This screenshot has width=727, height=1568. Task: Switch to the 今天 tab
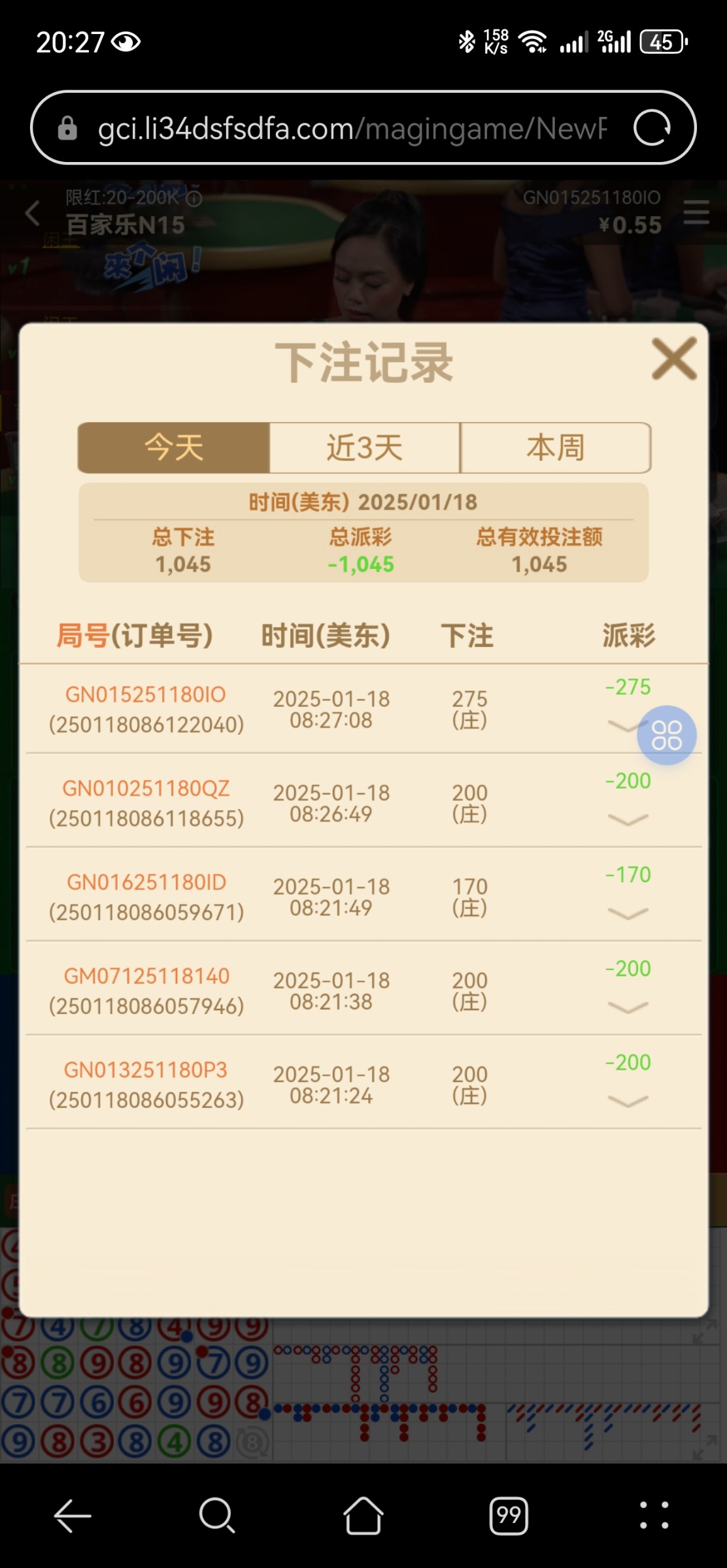(174, 448)
